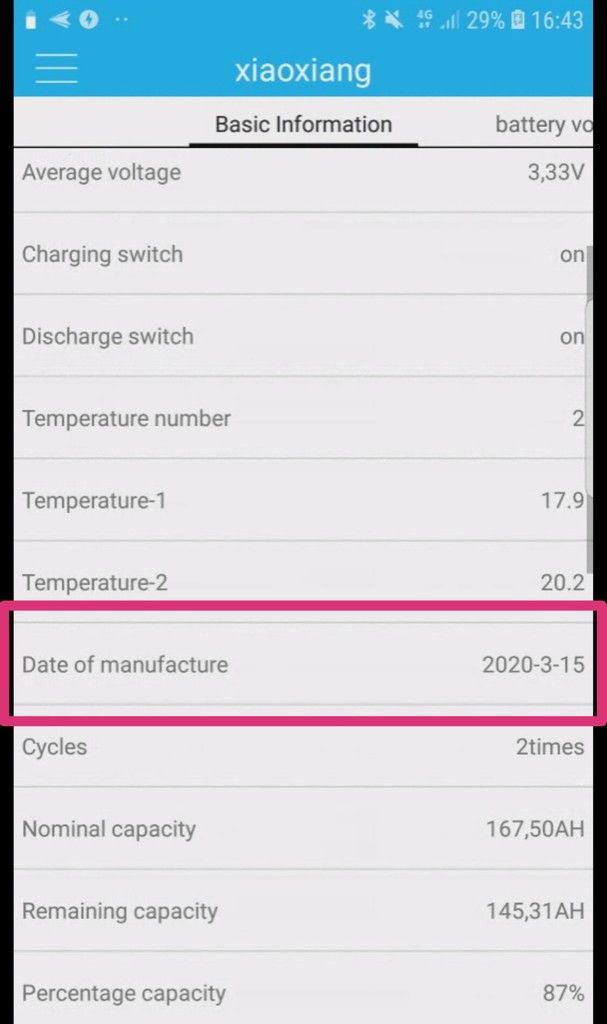Switch to the battery voltage tab
Viewport: 607px width, 1024px height.
[x=544, y=124]
